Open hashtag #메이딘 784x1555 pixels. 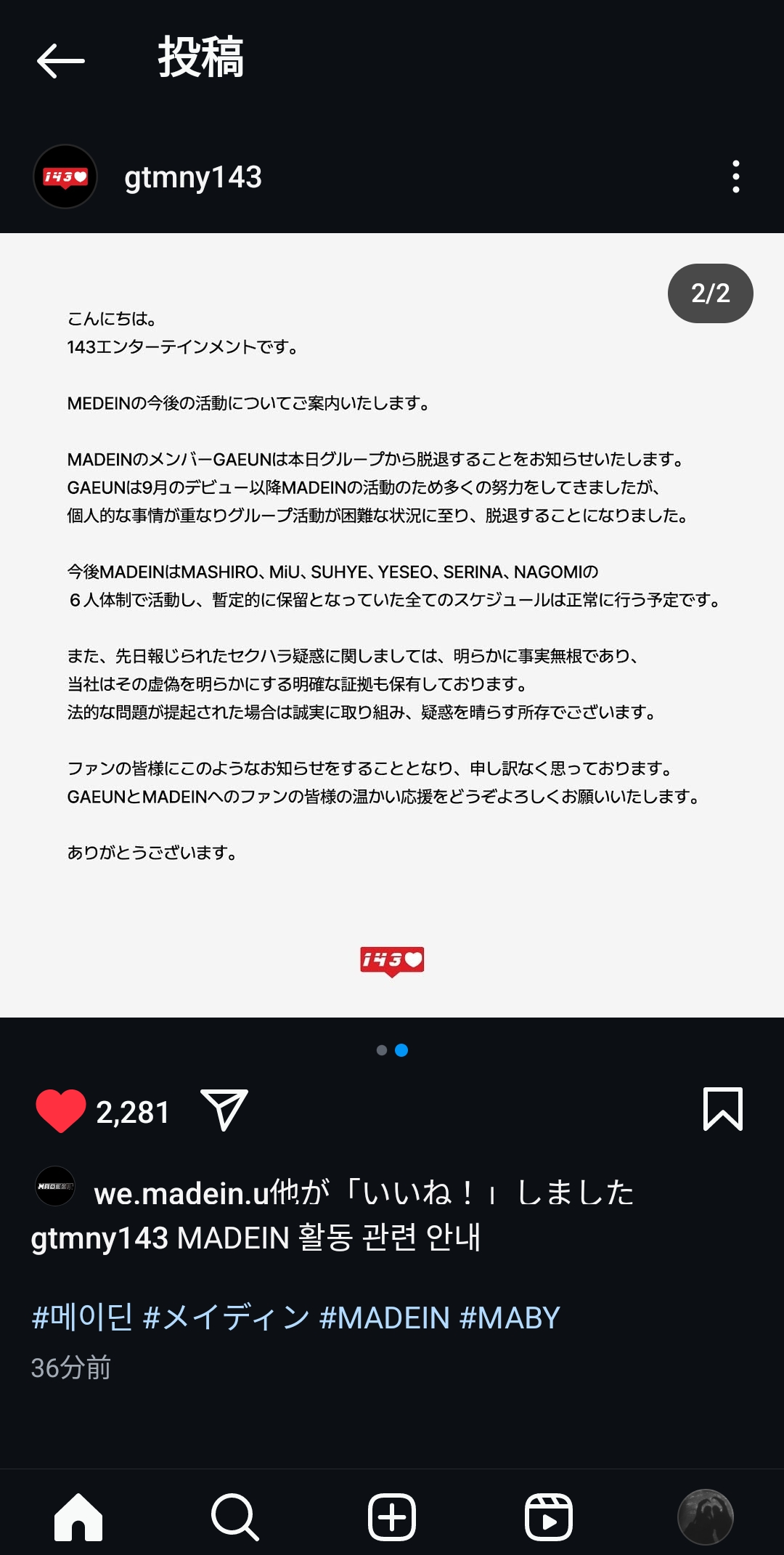pos(82,1318)
